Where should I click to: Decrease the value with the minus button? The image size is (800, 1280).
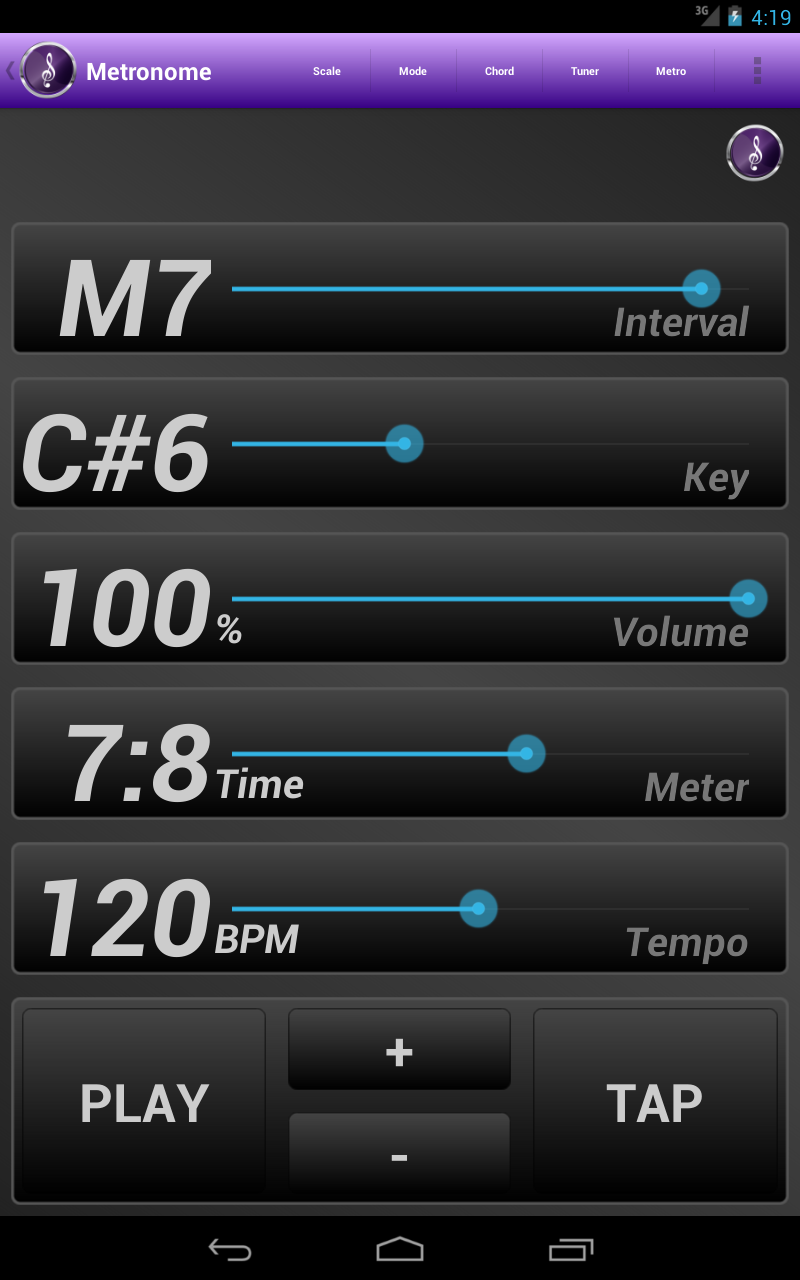[399, 1156]
